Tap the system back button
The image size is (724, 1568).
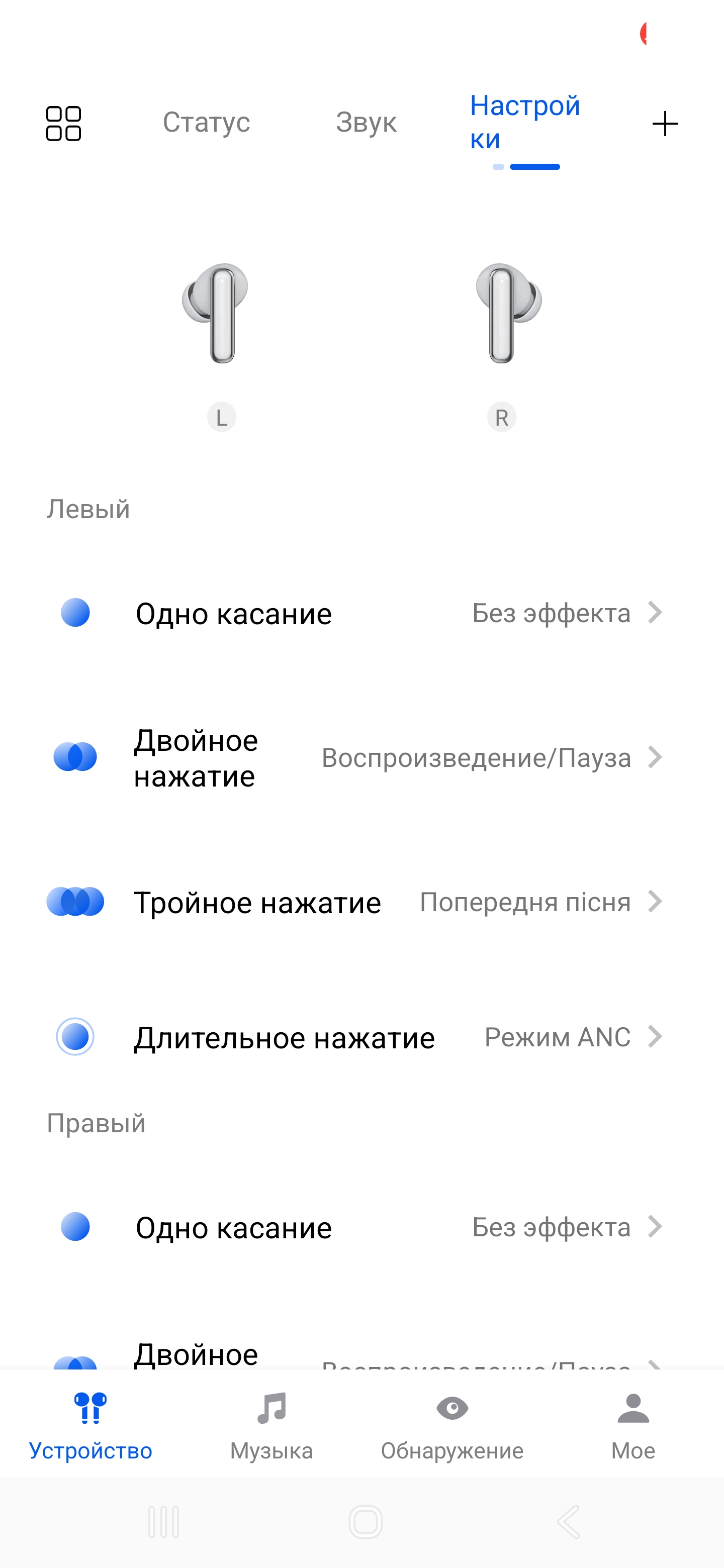568,1522
